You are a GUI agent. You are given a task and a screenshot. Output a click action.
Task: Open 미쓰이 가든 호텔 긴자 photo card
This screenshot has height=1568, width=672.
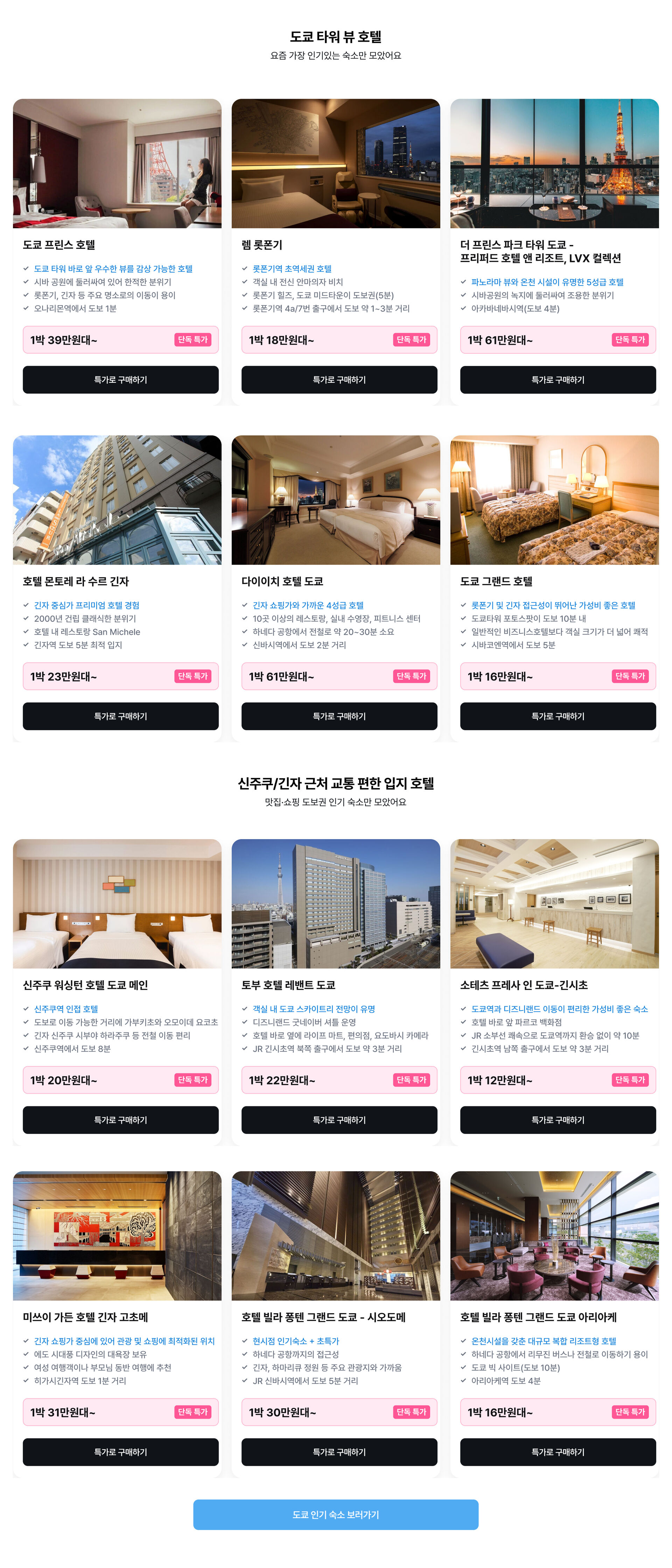[x=117, y=1236]
